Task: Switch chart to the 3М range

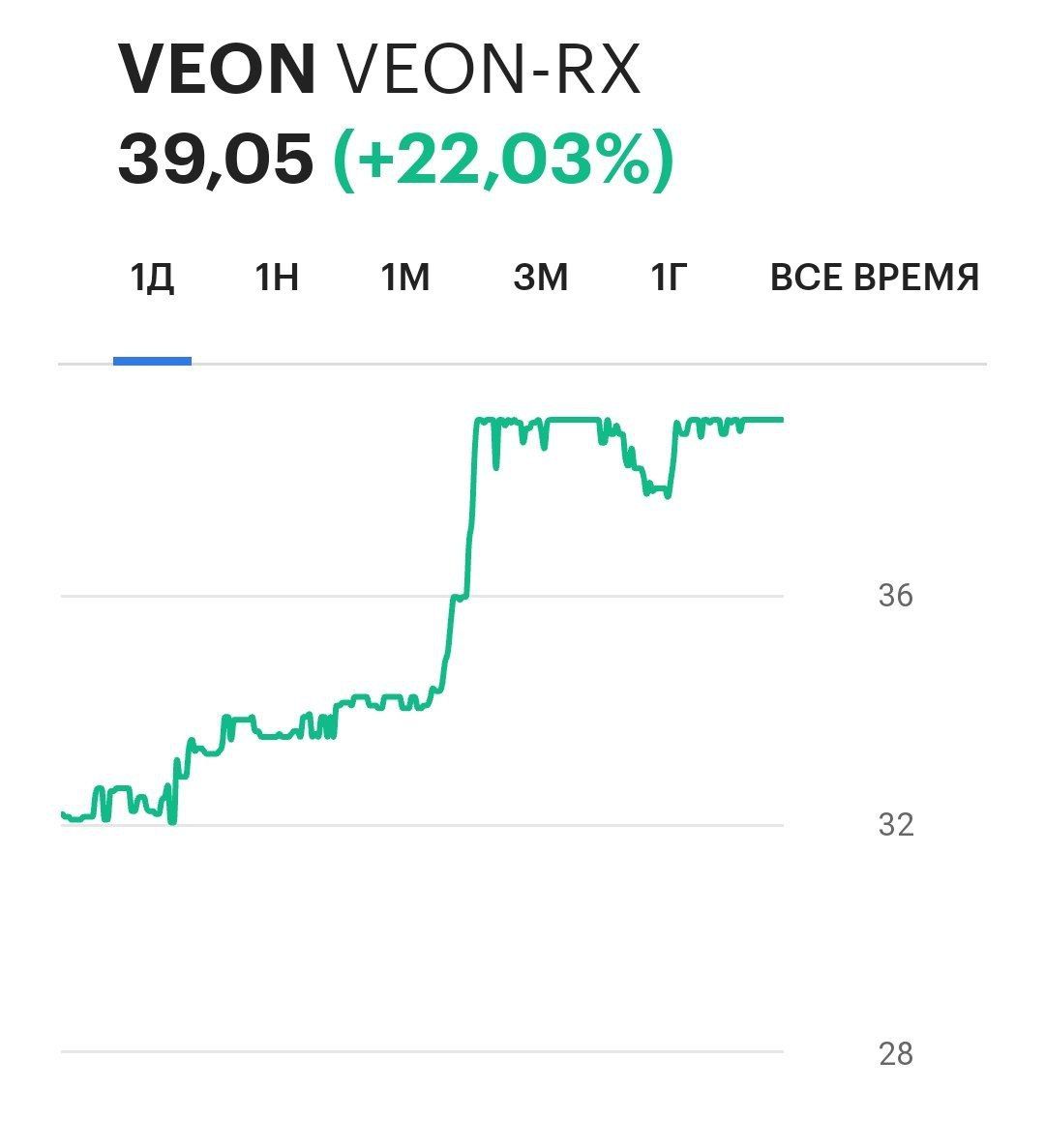Action: click(x=540, y=279)
